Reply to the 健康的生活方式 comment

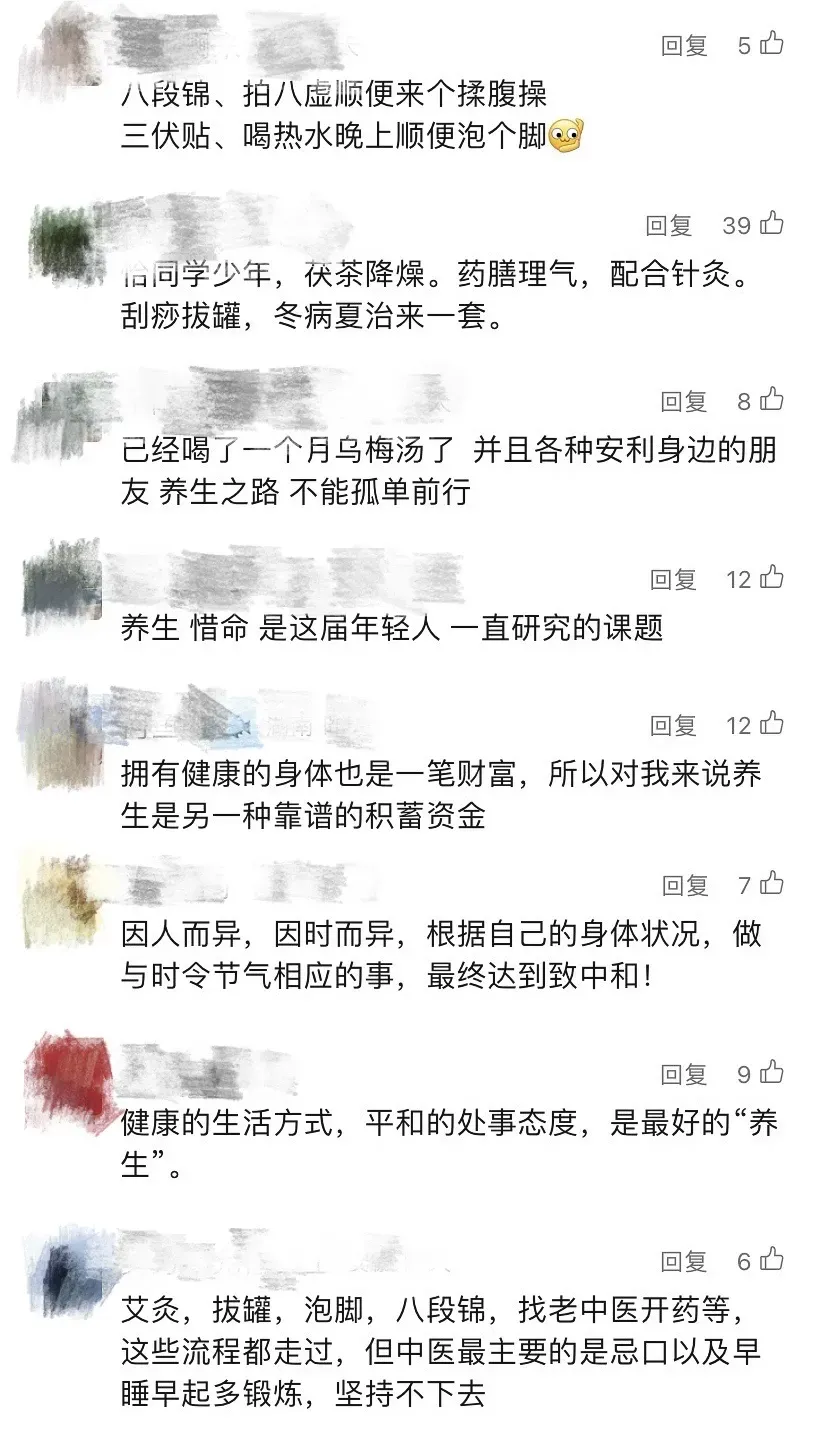(684, 1074)
